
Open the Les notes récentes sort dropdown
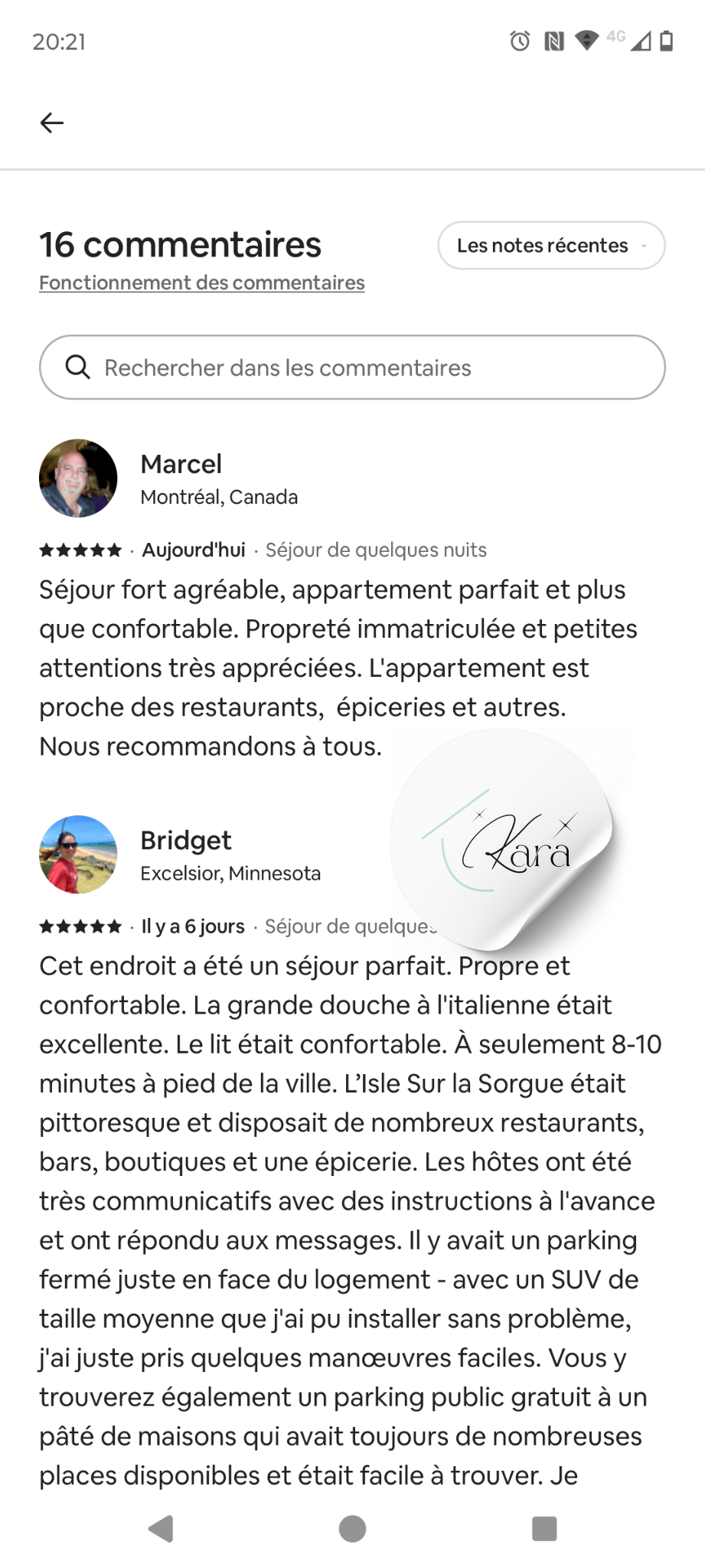point(551,246)
